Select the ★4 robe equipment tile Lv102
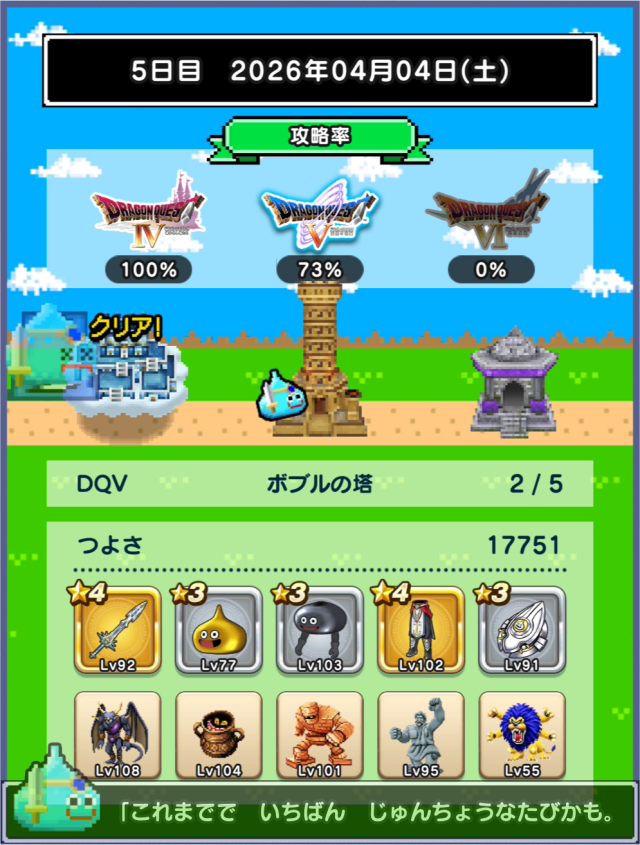The height and width of the screenshot is (845, 640). coord(421,631)
